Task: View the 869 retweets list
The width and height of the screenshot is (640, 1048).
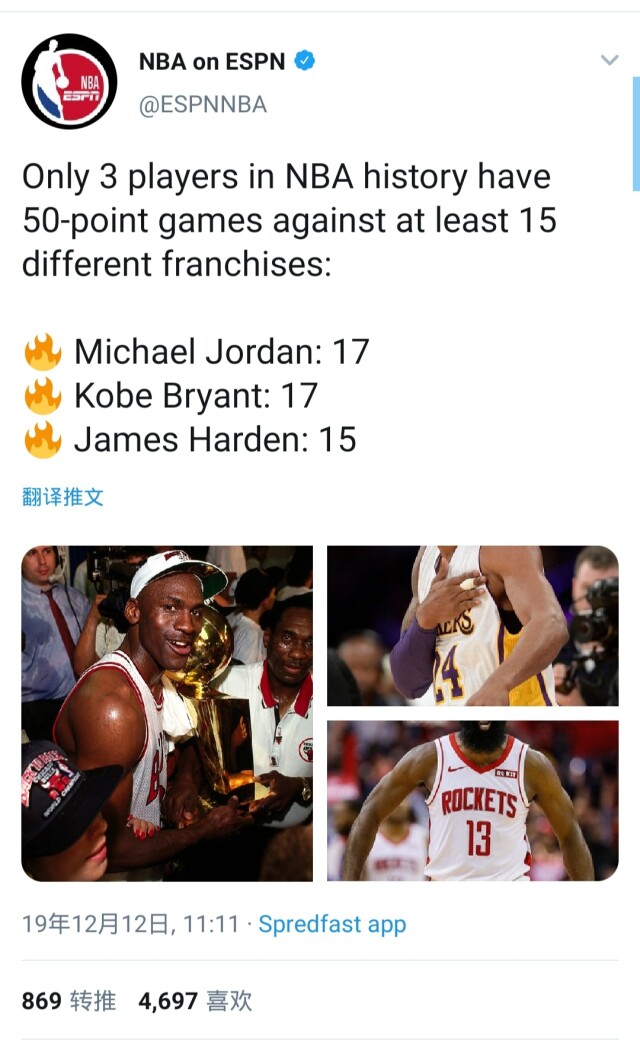Action: pos(69,1000)
